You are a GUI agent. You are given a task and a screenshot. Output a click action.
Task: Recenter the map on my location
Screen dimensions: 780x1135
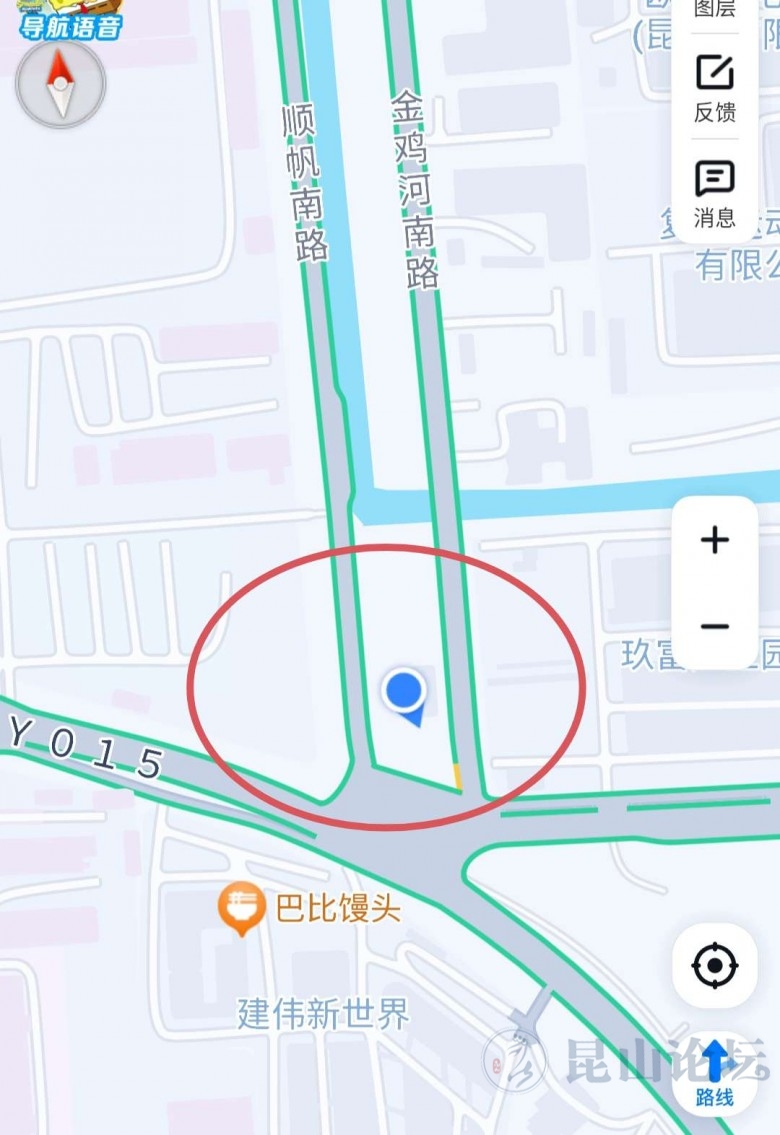(x=714, y=966)
